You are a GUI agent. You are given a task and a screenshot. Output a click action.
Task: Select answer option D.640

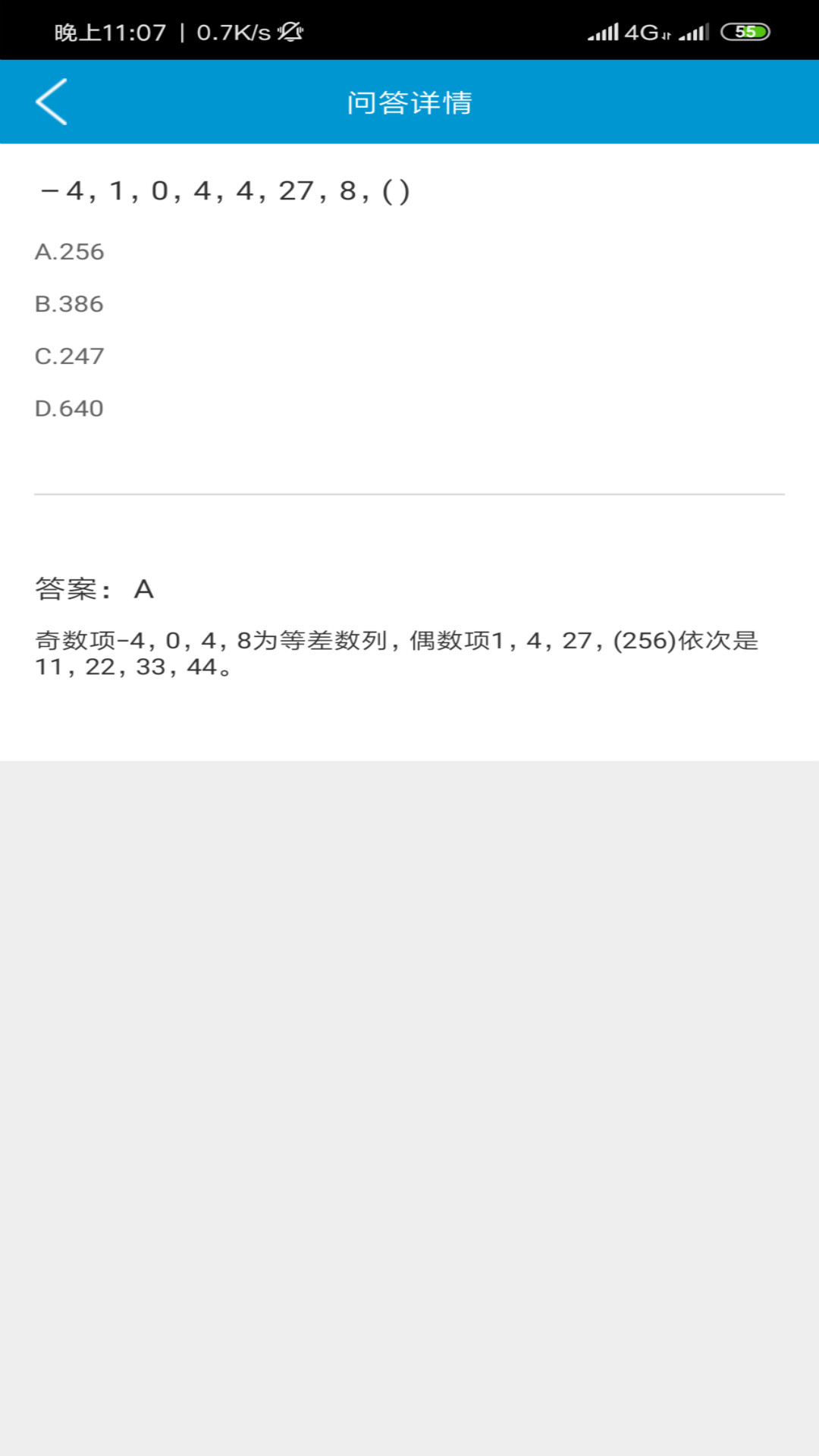(x=70, y=408)
